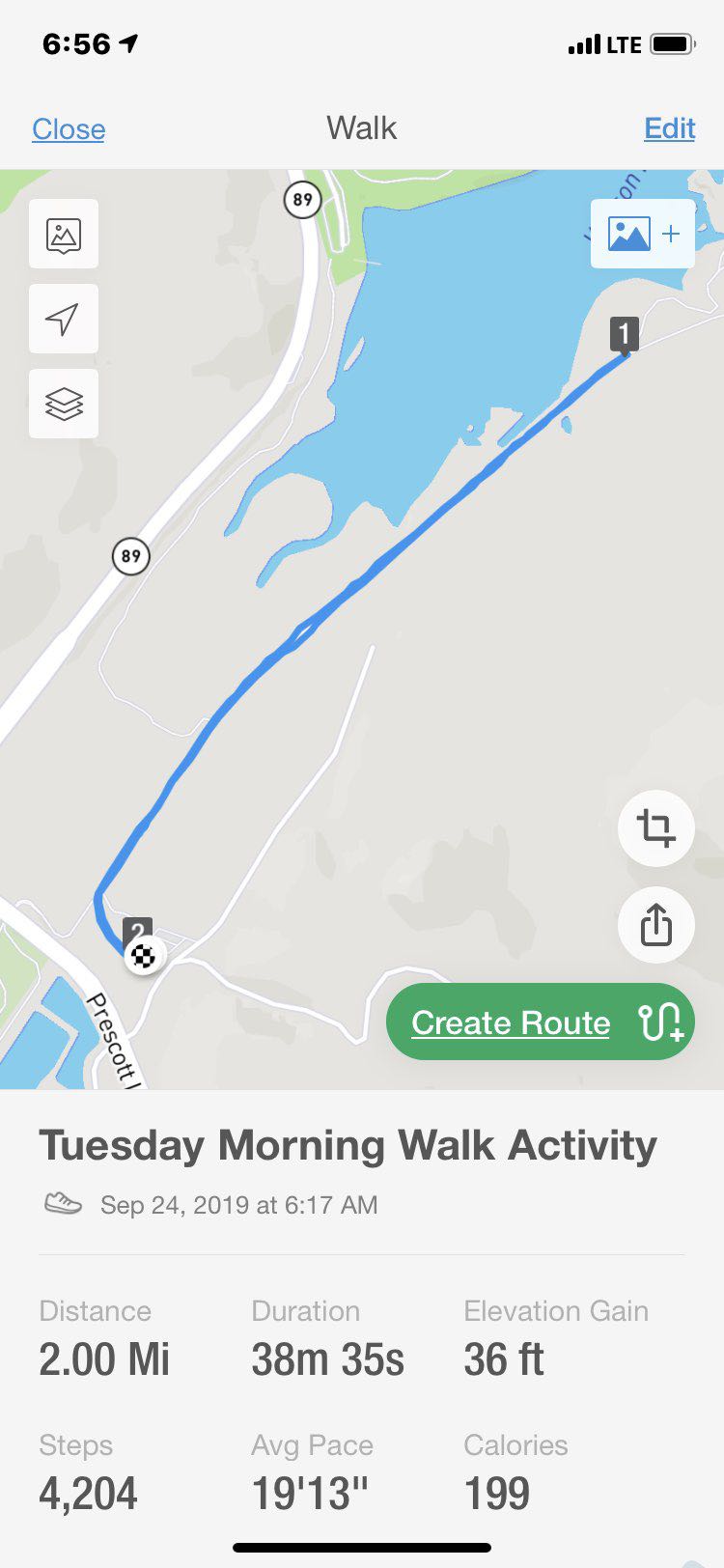724x1568 pixels.
Task: Center map with the location arrow
Action: pos(64,319)
